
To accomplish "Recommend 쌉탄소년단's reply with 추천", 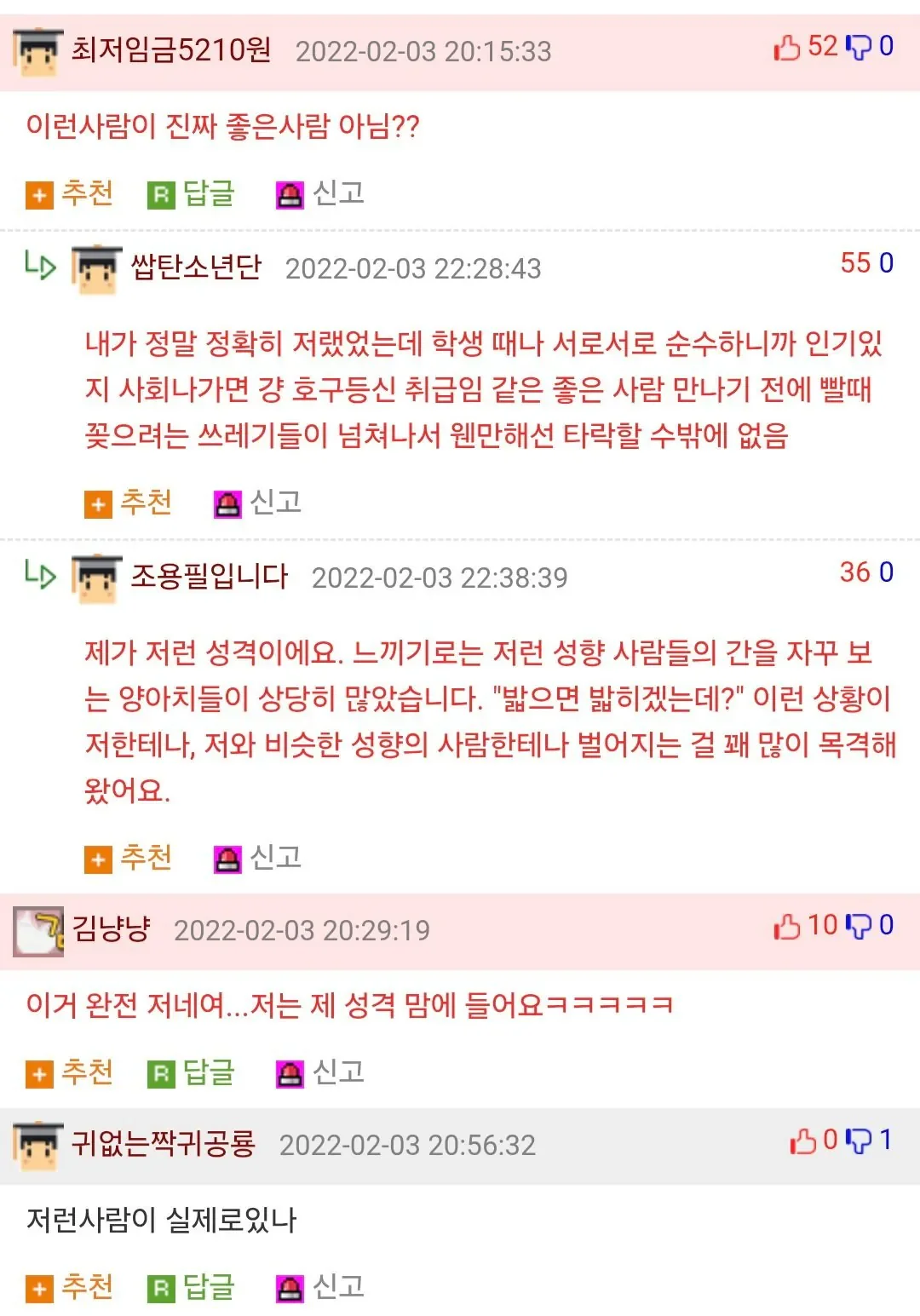I will pyautogui.click(x=129, y=503).
